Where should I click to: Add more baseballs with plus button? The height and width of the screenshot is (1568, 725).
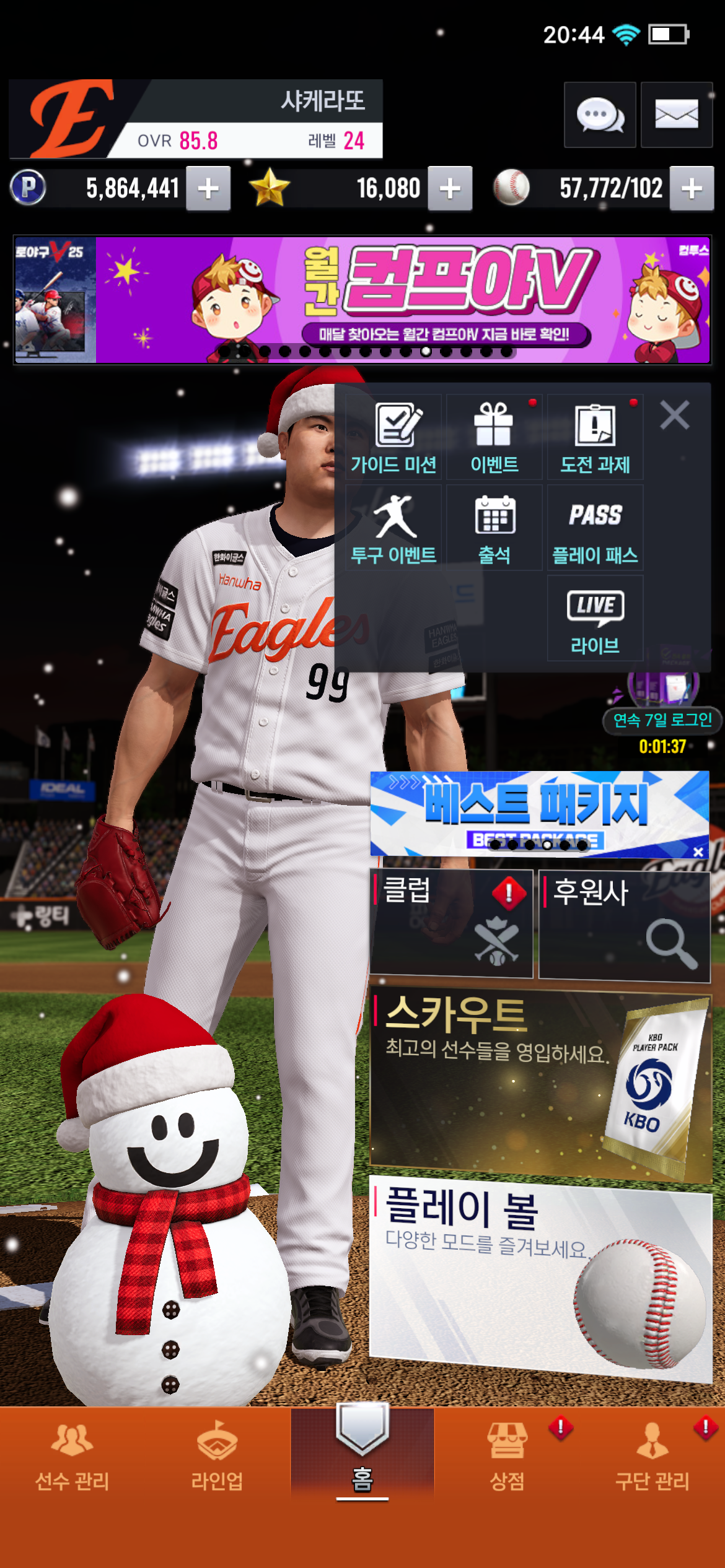pyautogui.click(x=692, y=188)
